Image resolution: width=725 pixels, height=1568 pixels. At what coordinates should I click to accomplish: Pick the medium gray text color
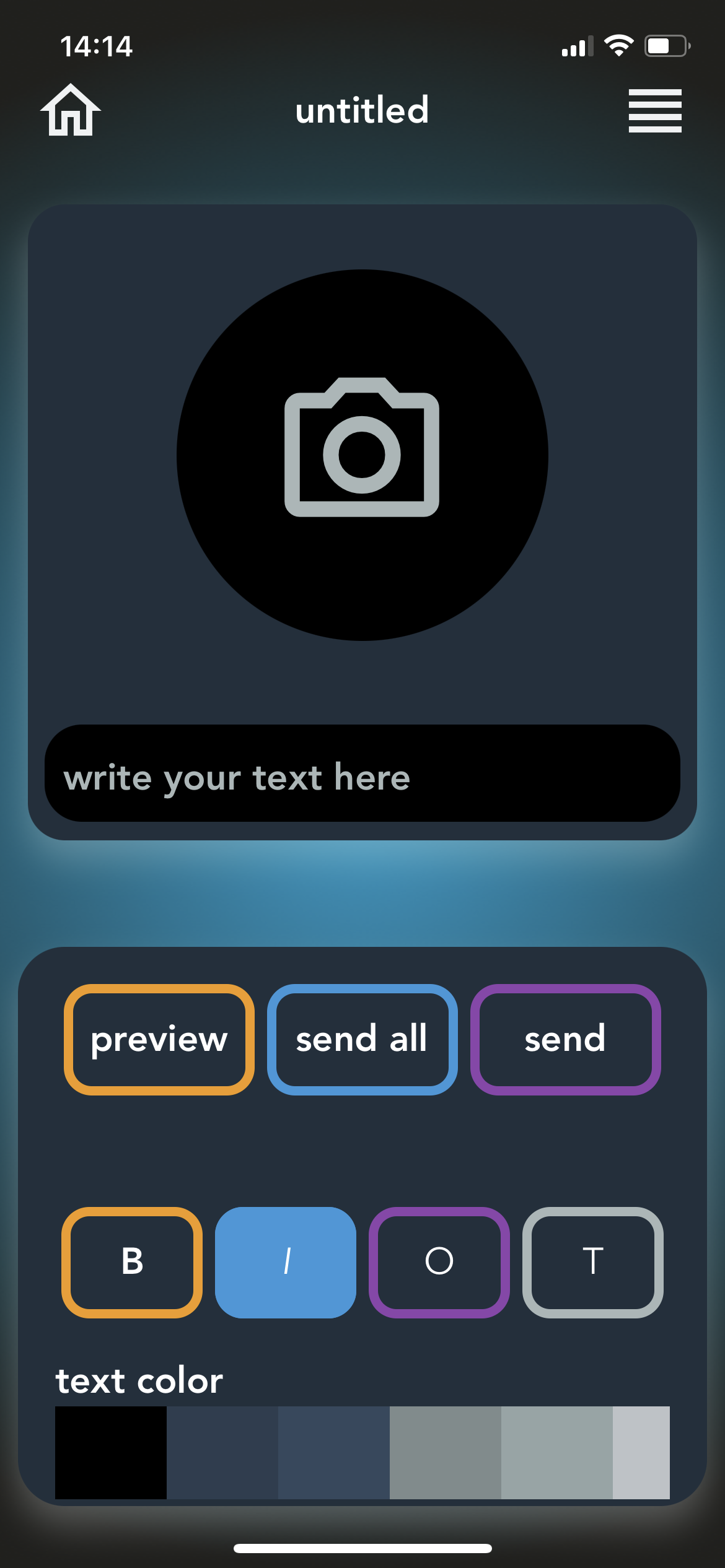[446, 1452]
